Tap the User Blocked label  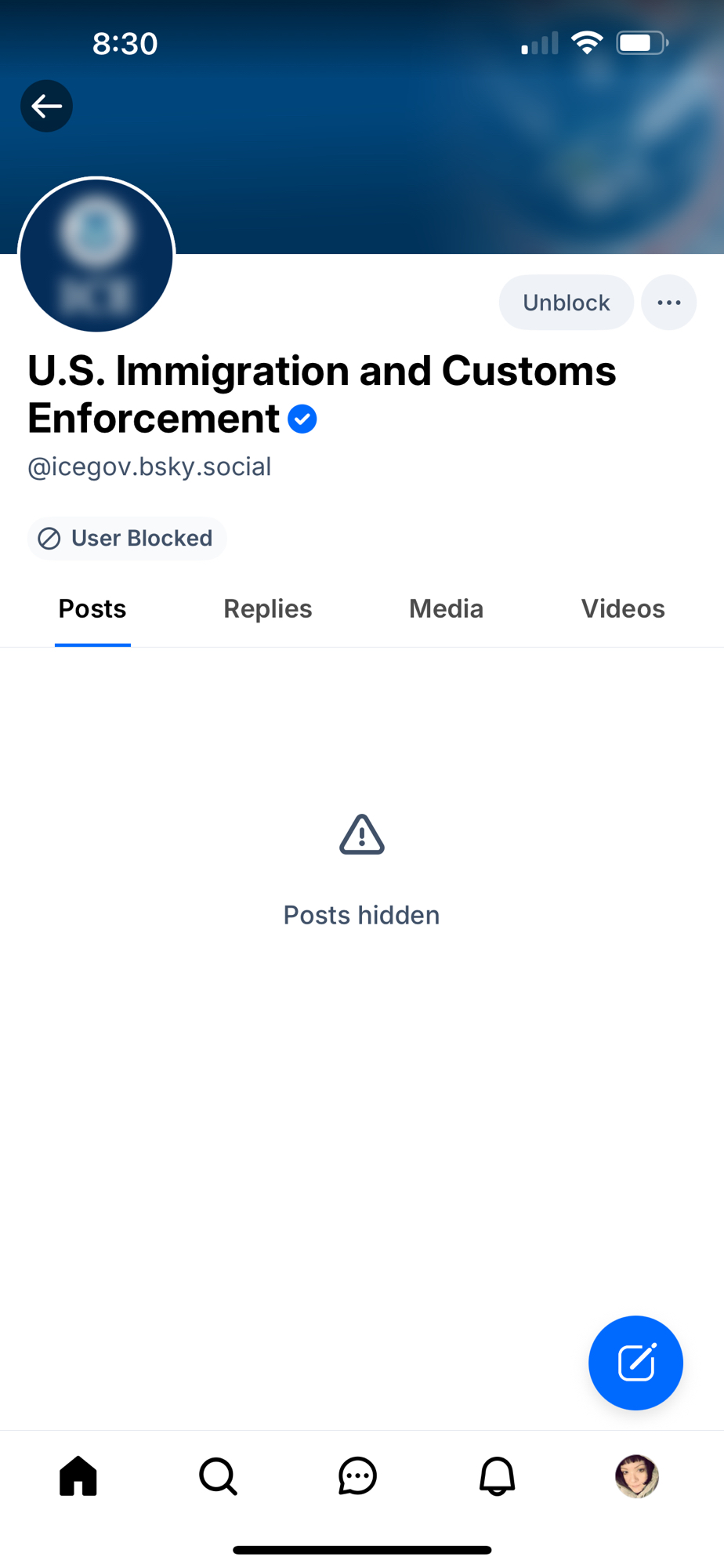127,539
